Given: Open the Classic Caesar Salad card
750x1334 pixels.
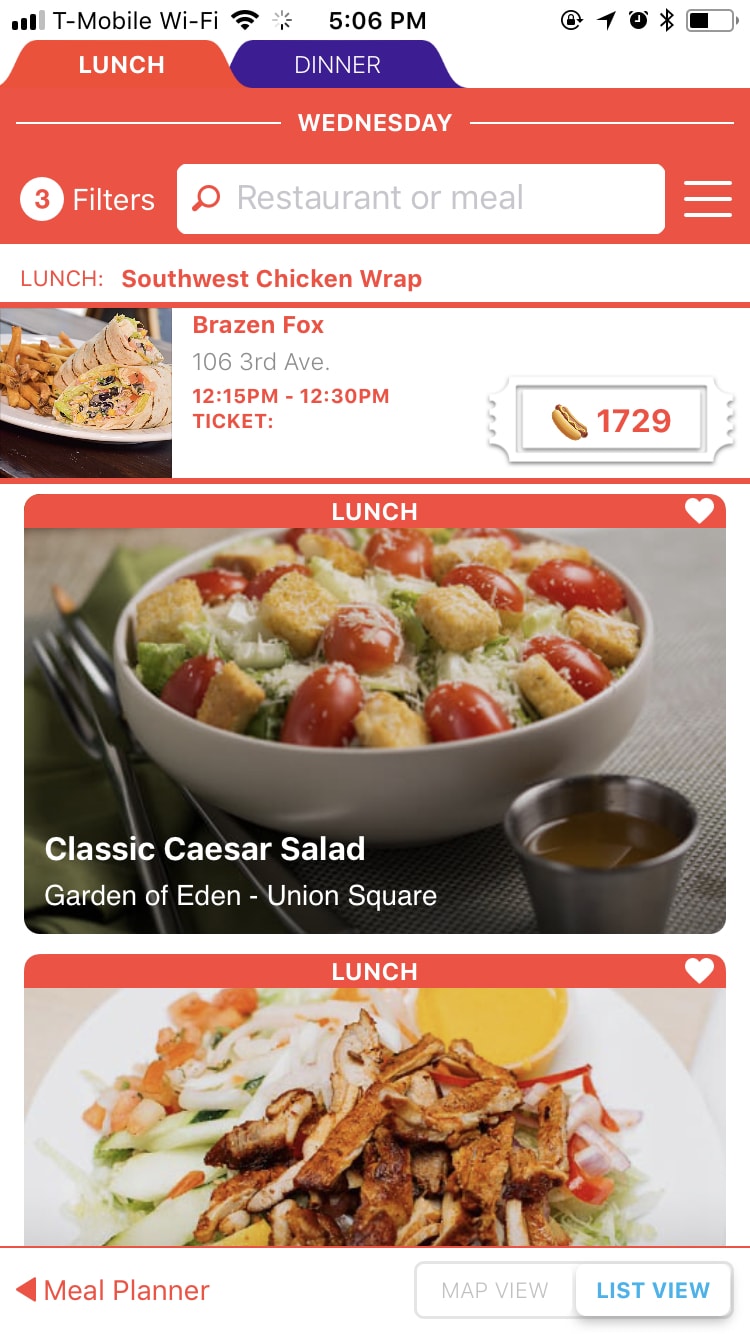Looking at the screenshot, I should click(375, 730).
